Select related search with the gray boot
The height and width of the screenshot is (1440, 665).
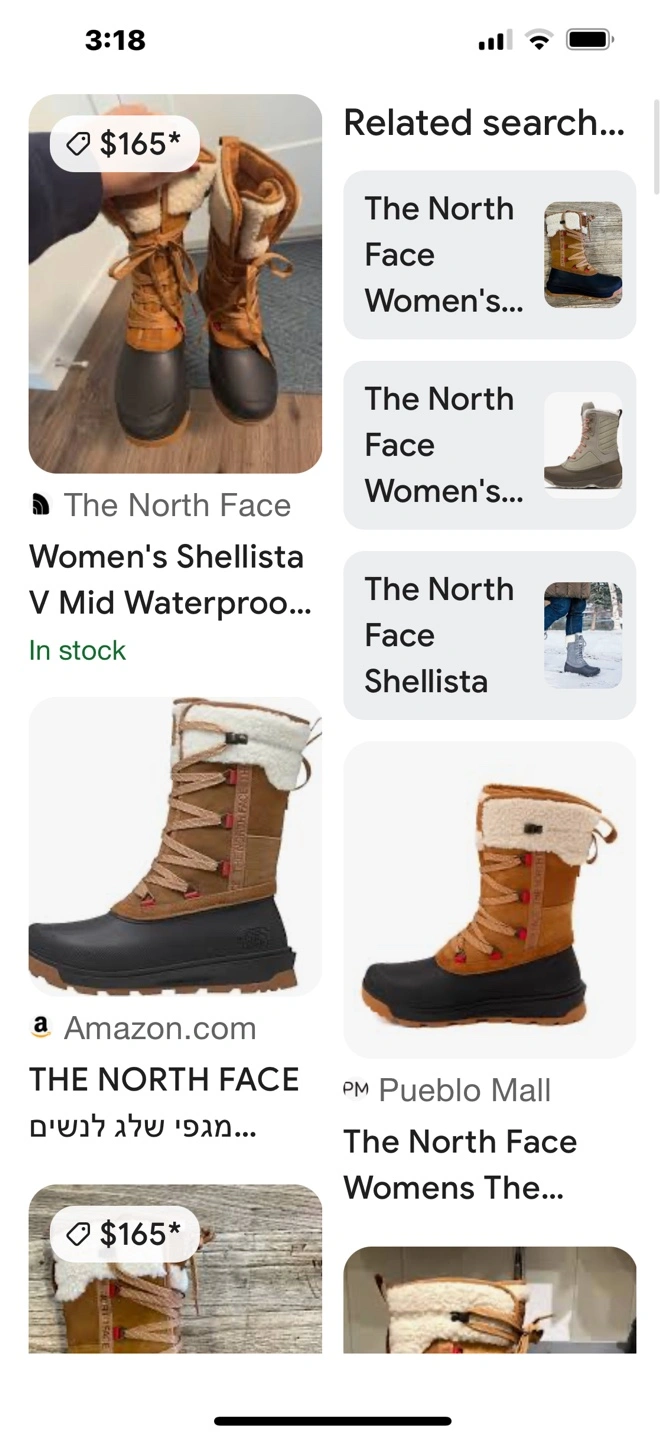(x=489, y=445)
